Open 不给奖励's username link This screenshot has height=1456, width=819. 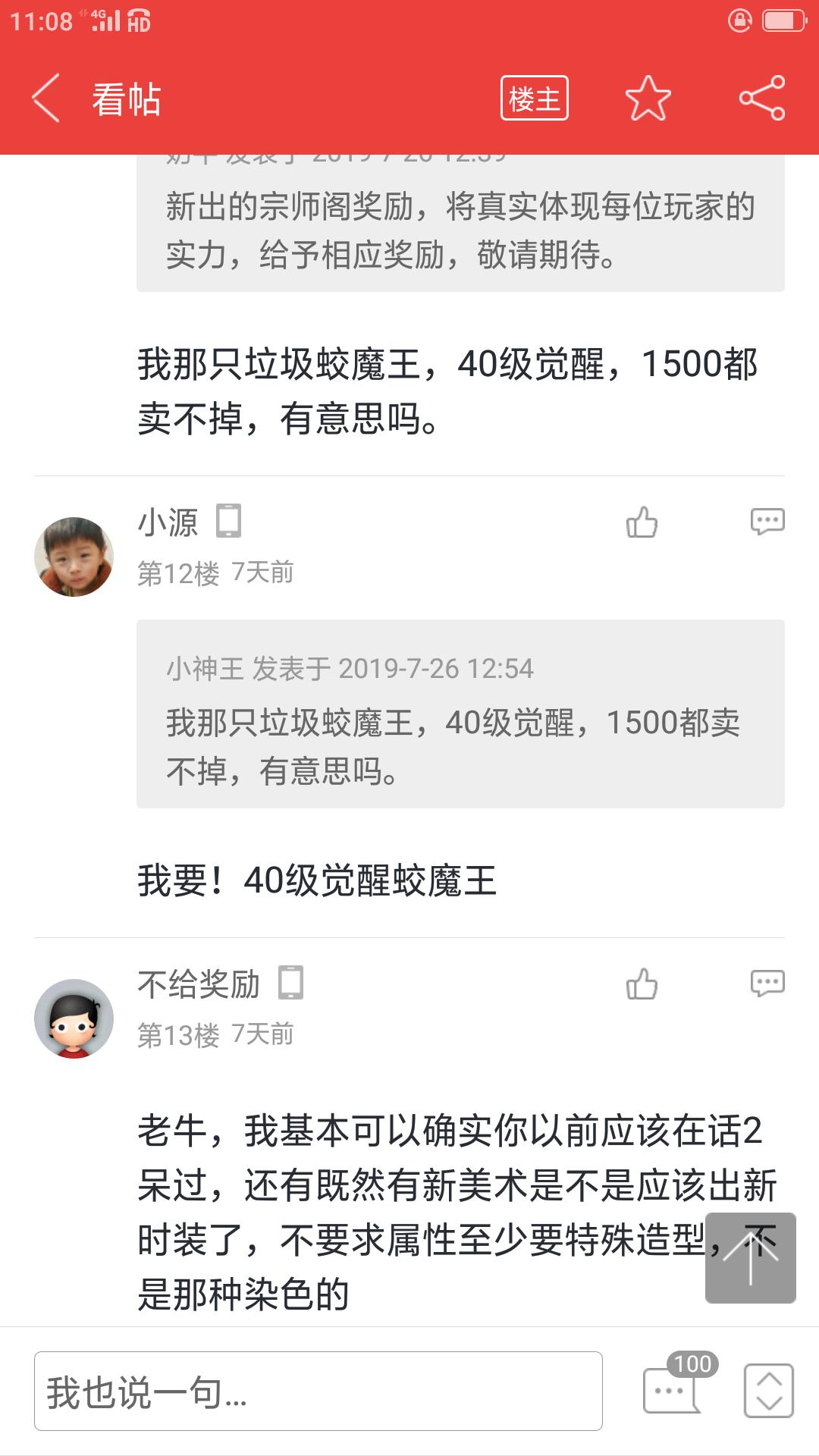coord(199,984)
